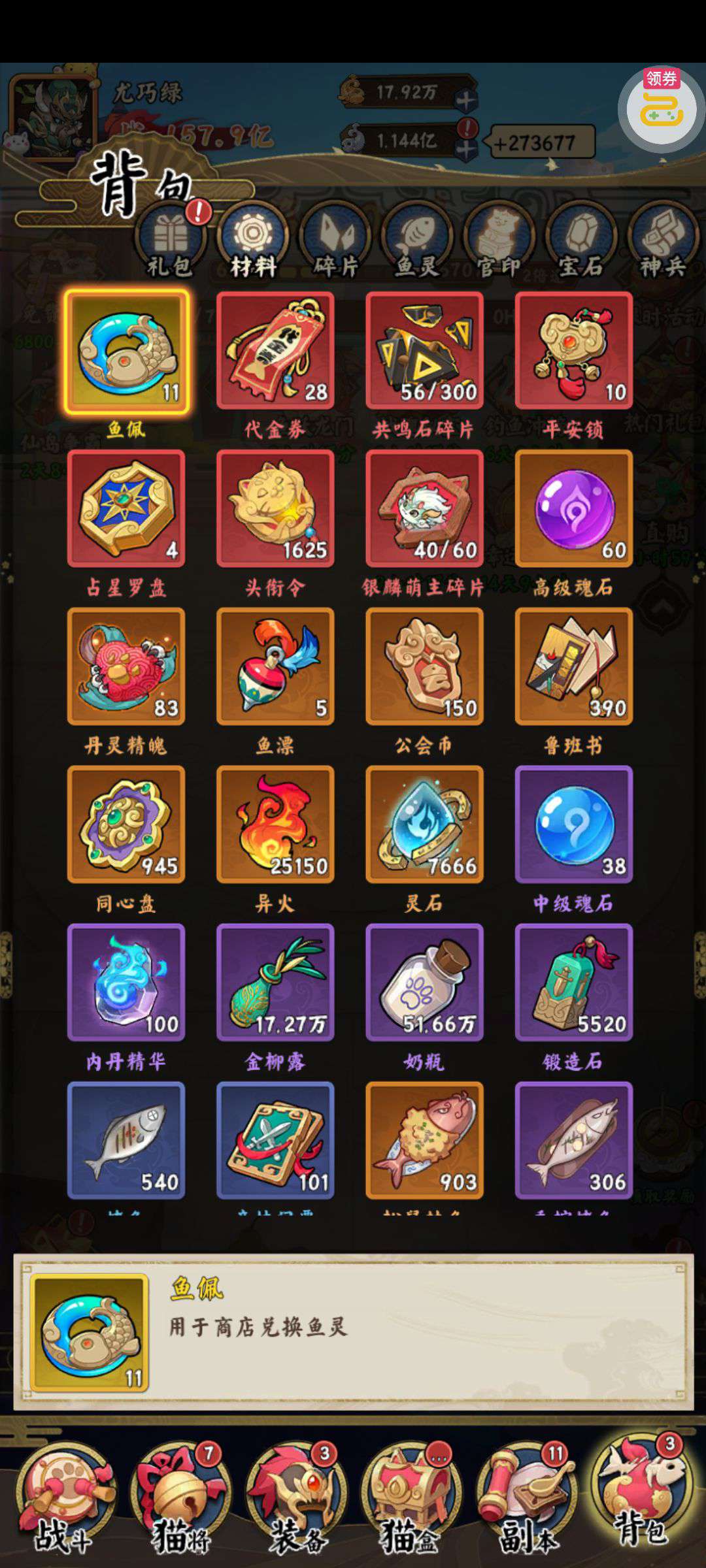Choose the 高级魂石 item
Screen dimensions: 706x1568
(x=573, y=508)
